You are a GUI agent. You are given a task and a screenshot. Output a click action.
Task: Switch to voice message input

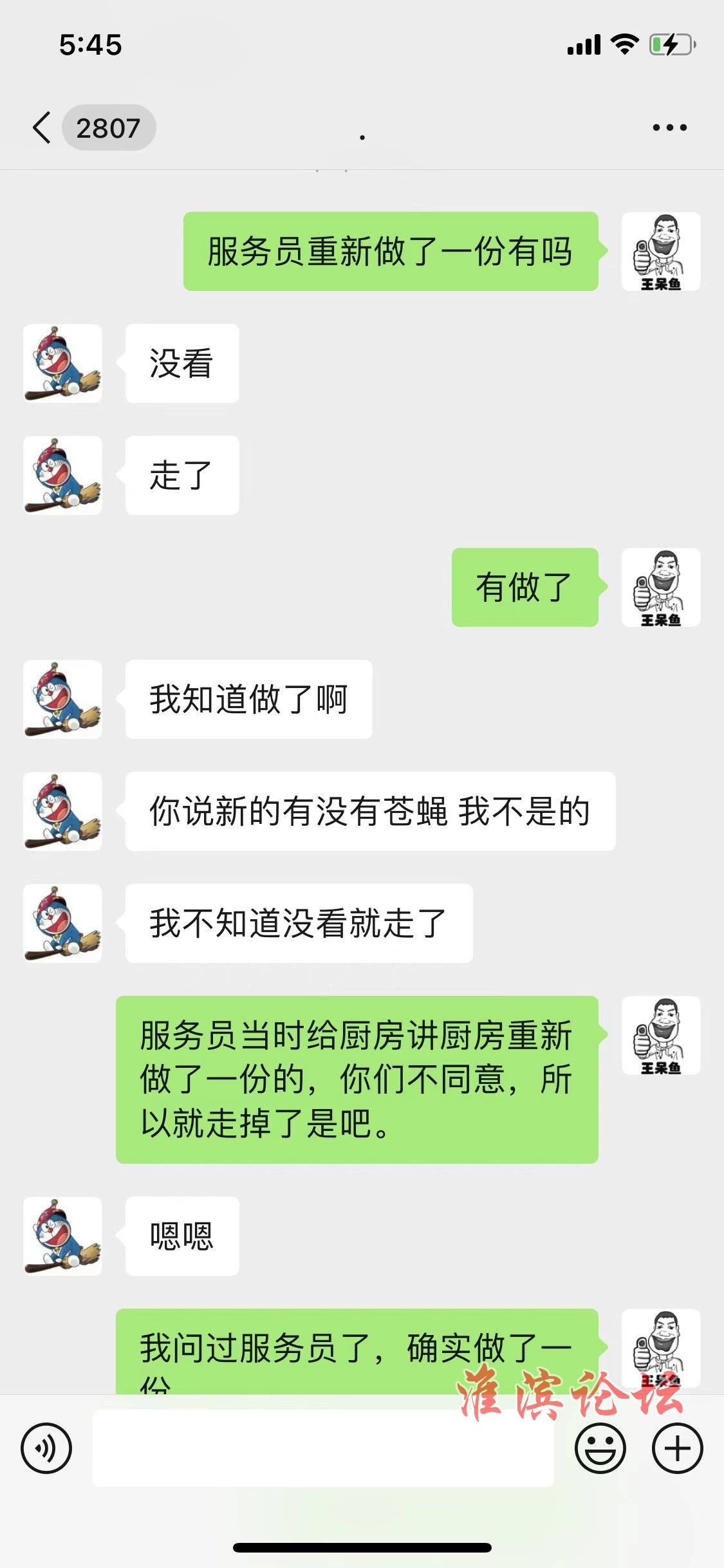[x=46, y=1448]
